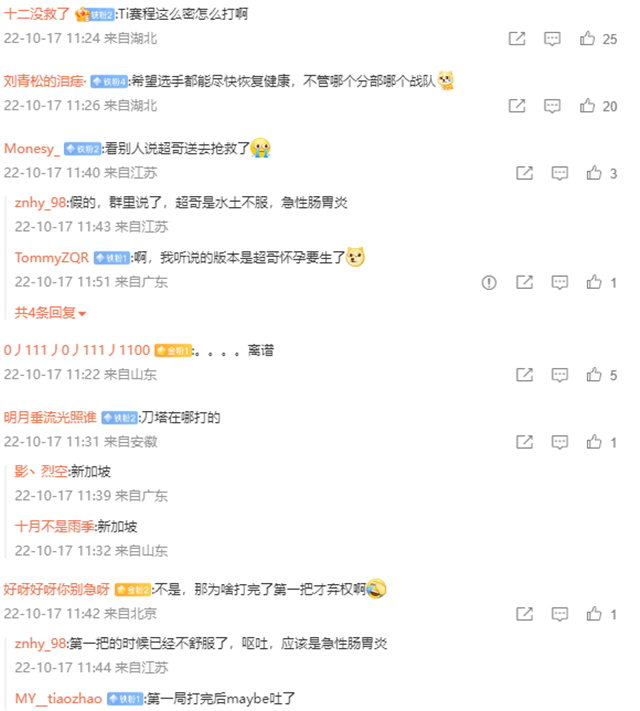Like the 离谱 comment
This screenshot has height=711, width=640.
pyautogui.click(x=594, y=375)
